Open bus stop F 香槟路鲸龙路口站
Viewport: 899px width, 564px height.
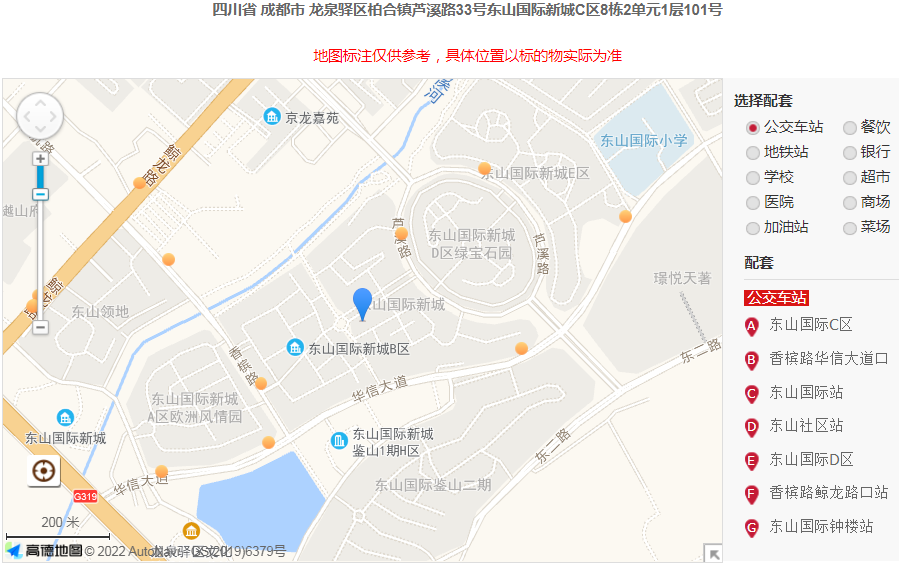(828, 493)
